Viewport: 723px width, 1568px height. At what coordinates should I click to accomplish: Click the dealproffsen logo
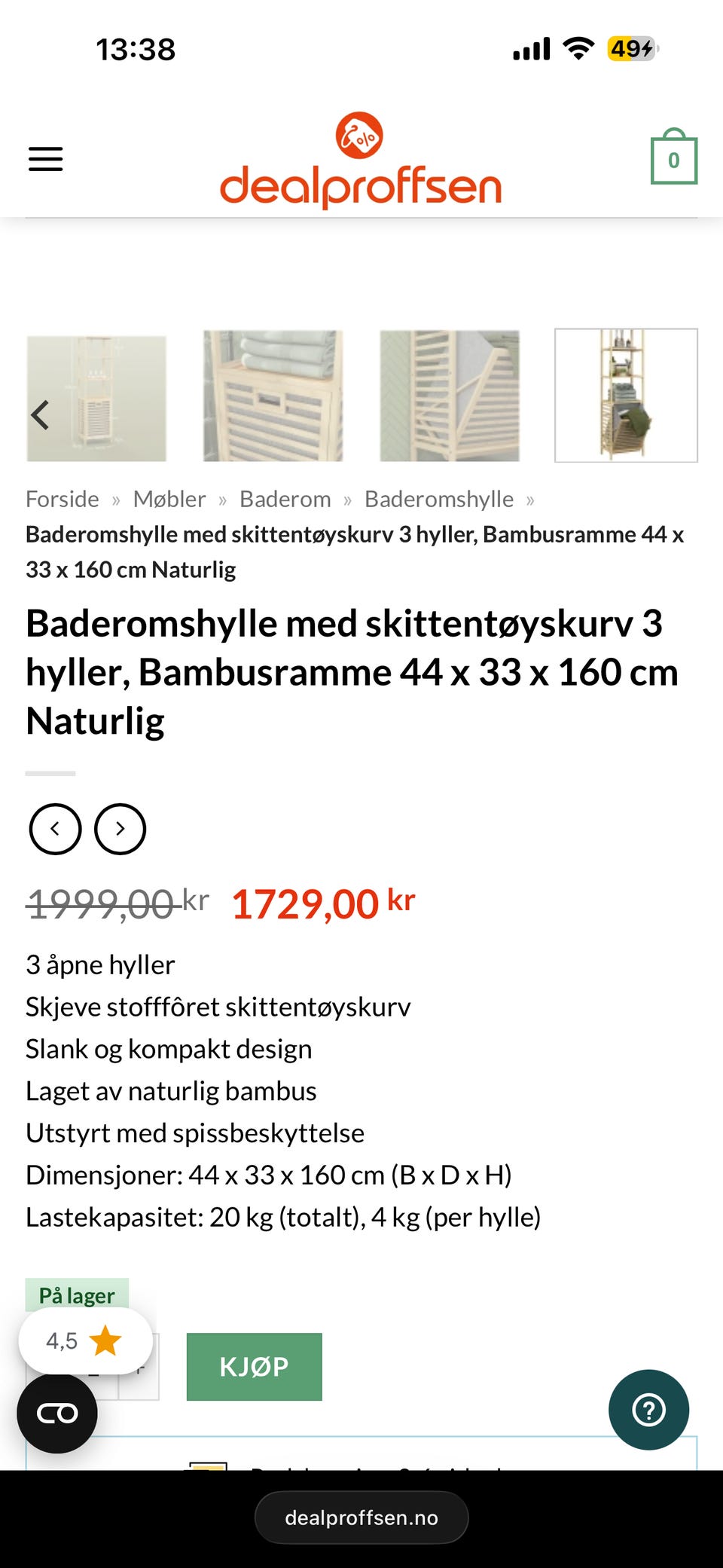coord(361,158)
